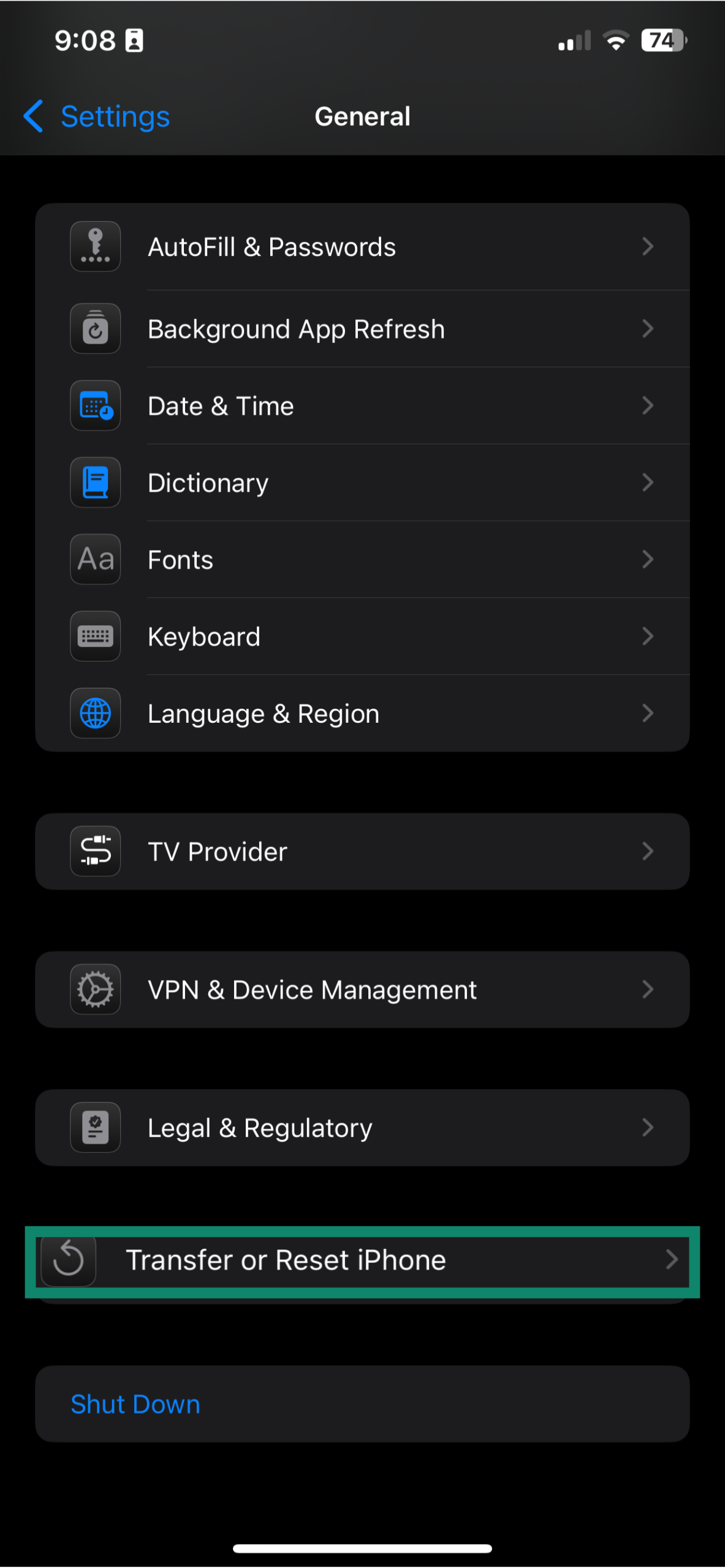
Task: Click the Date & Time calendar icon
Action: [x=95, y=405]
